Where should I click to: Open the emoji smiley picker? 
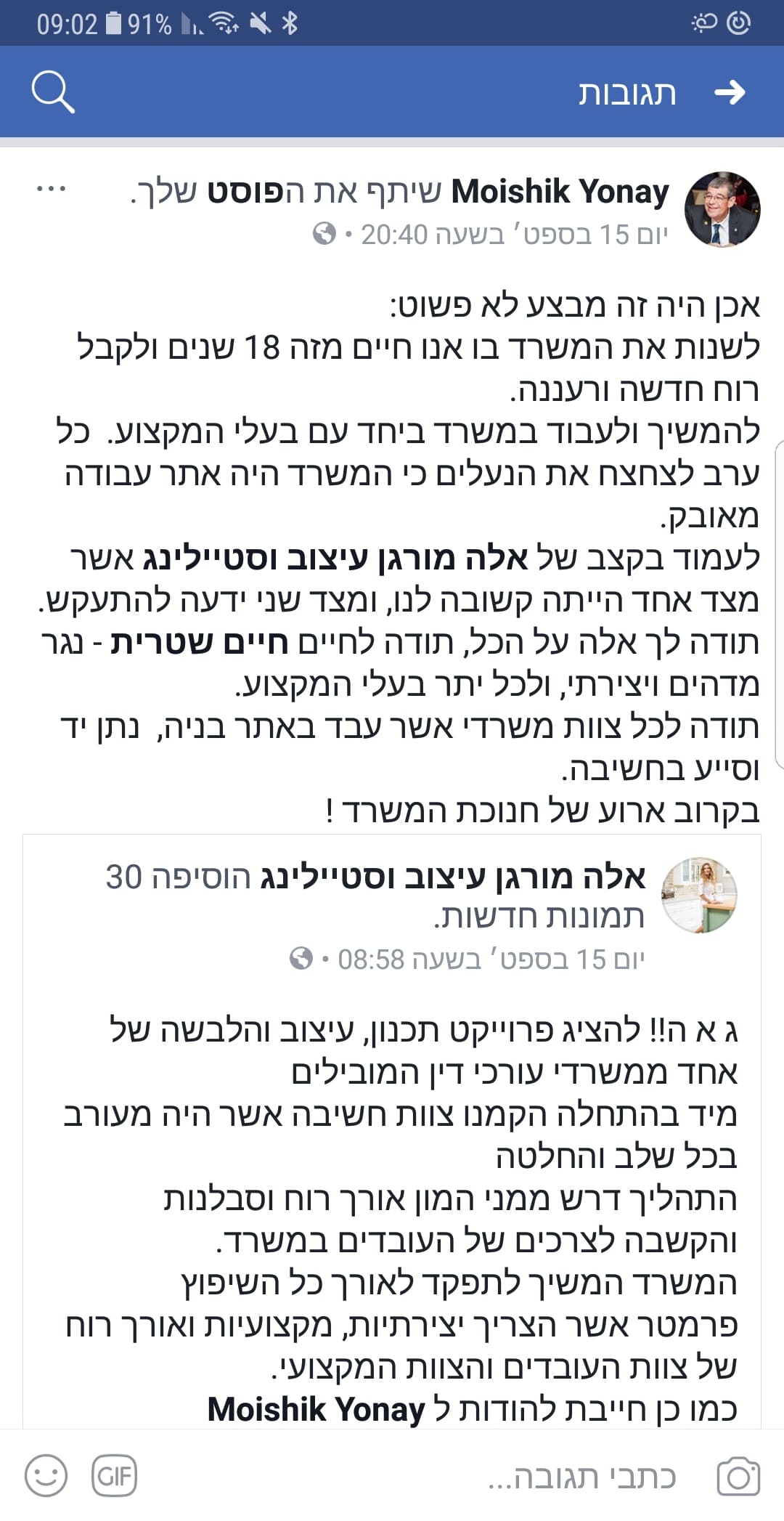click(46, 1476)
